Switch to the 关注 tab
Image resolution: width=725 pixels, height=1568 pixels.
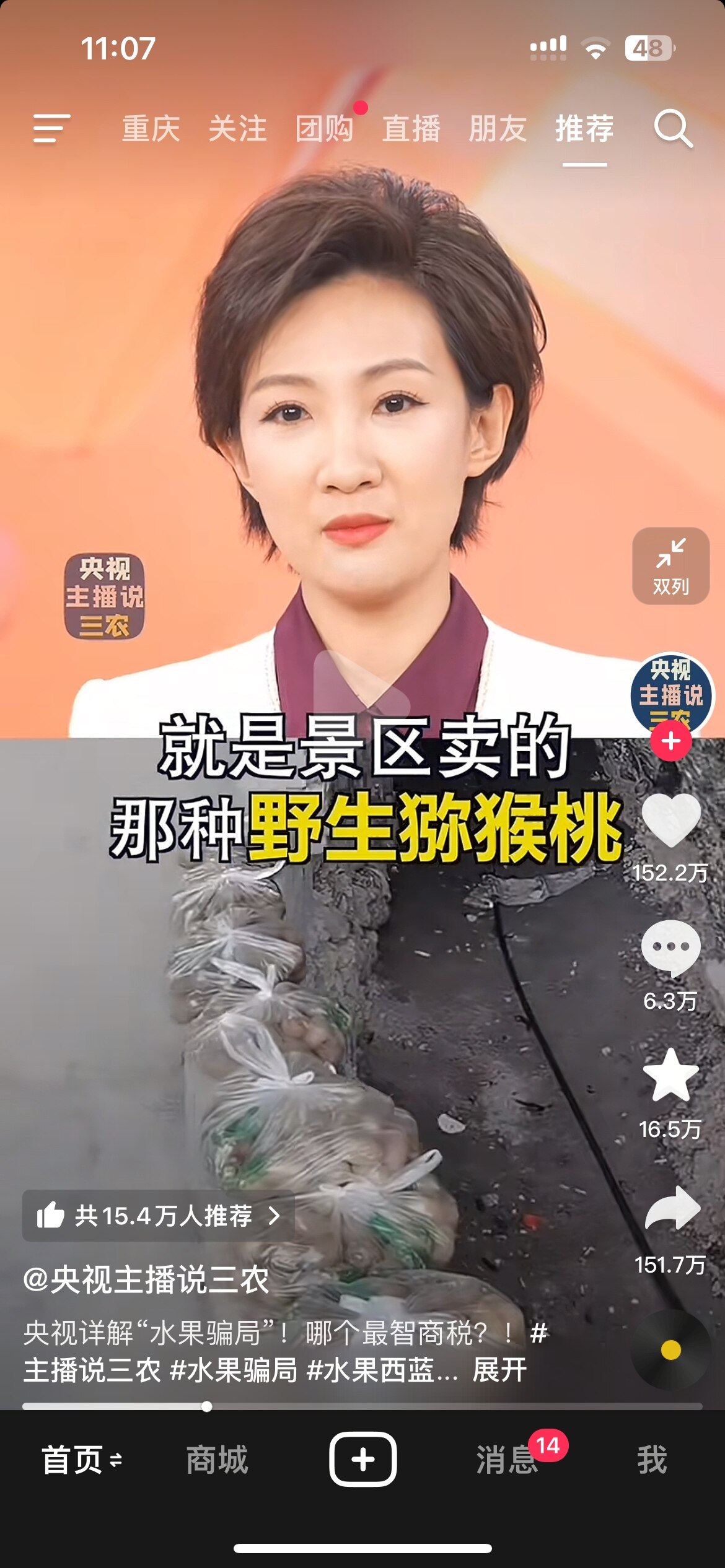pos(237,129)
